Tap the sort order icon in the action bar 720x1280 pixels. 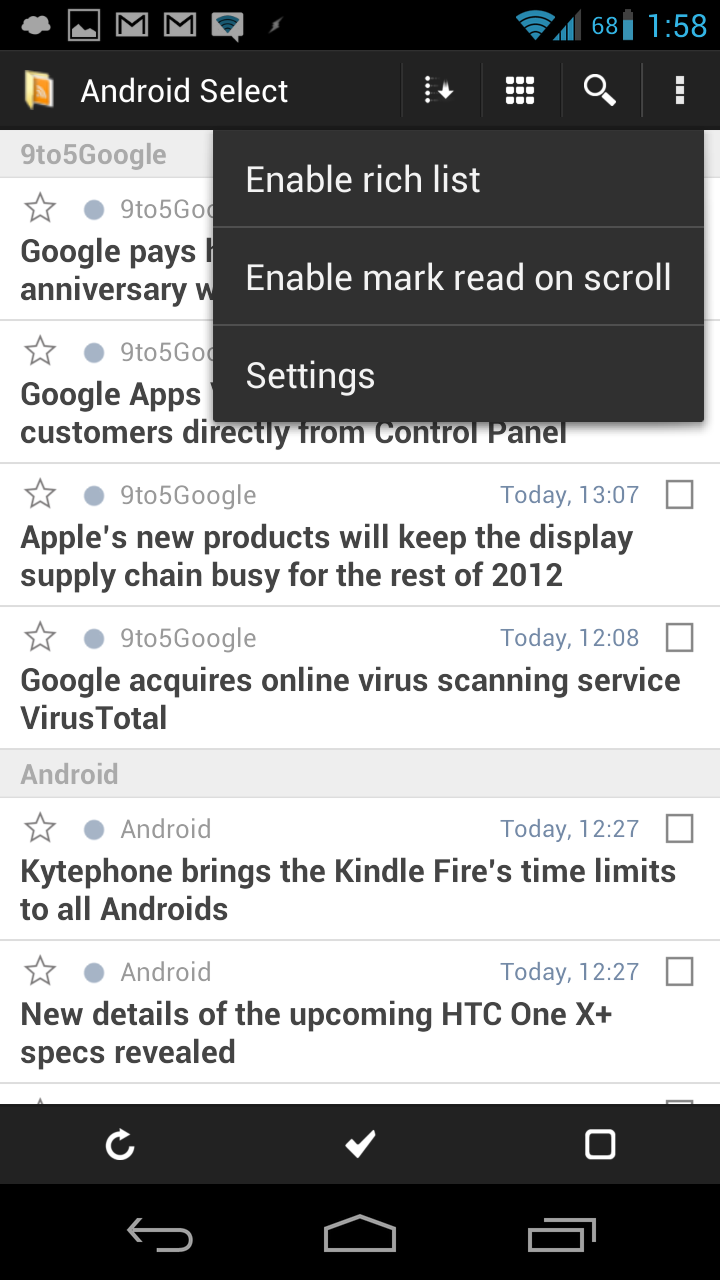coord(440,90)
